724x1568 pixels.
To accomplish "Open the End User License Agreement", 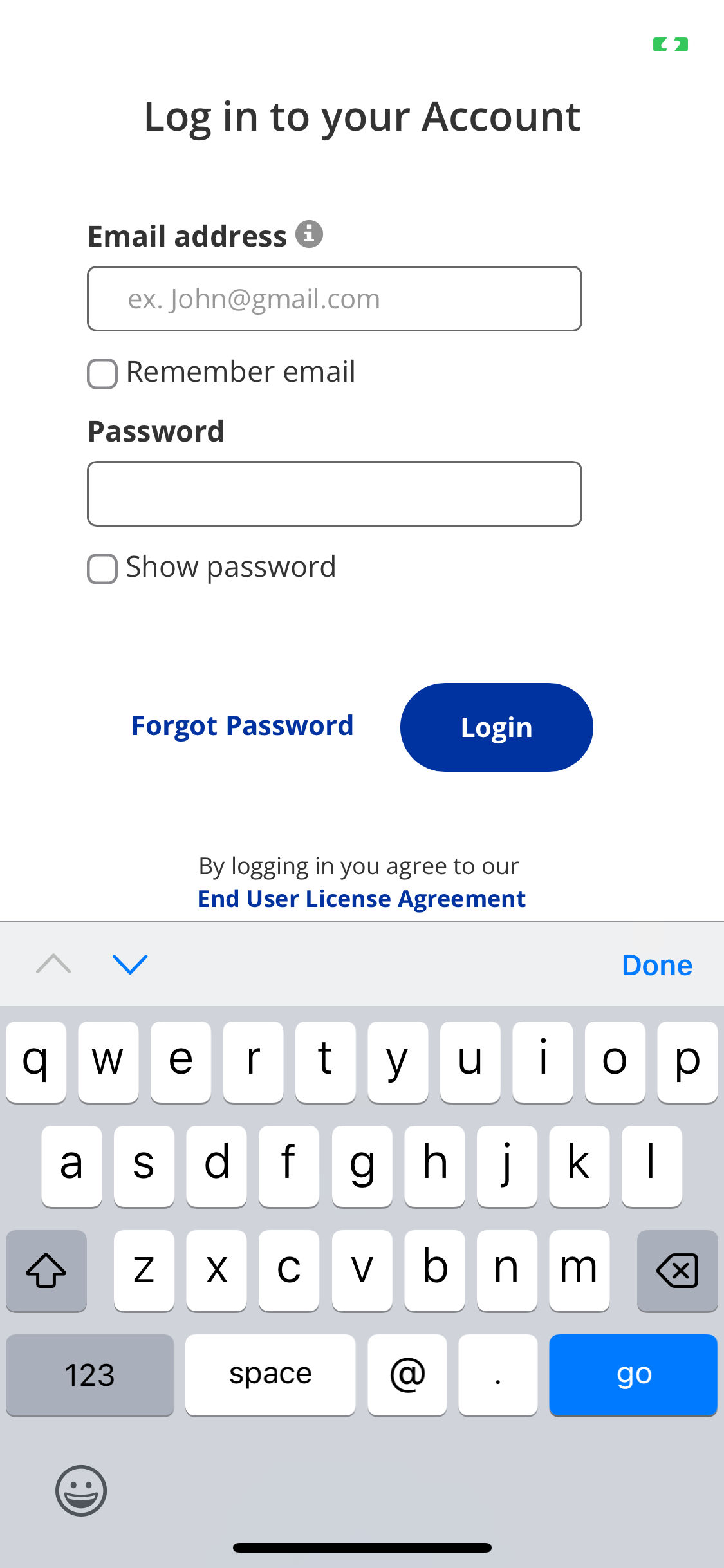I will click(362, 899).
